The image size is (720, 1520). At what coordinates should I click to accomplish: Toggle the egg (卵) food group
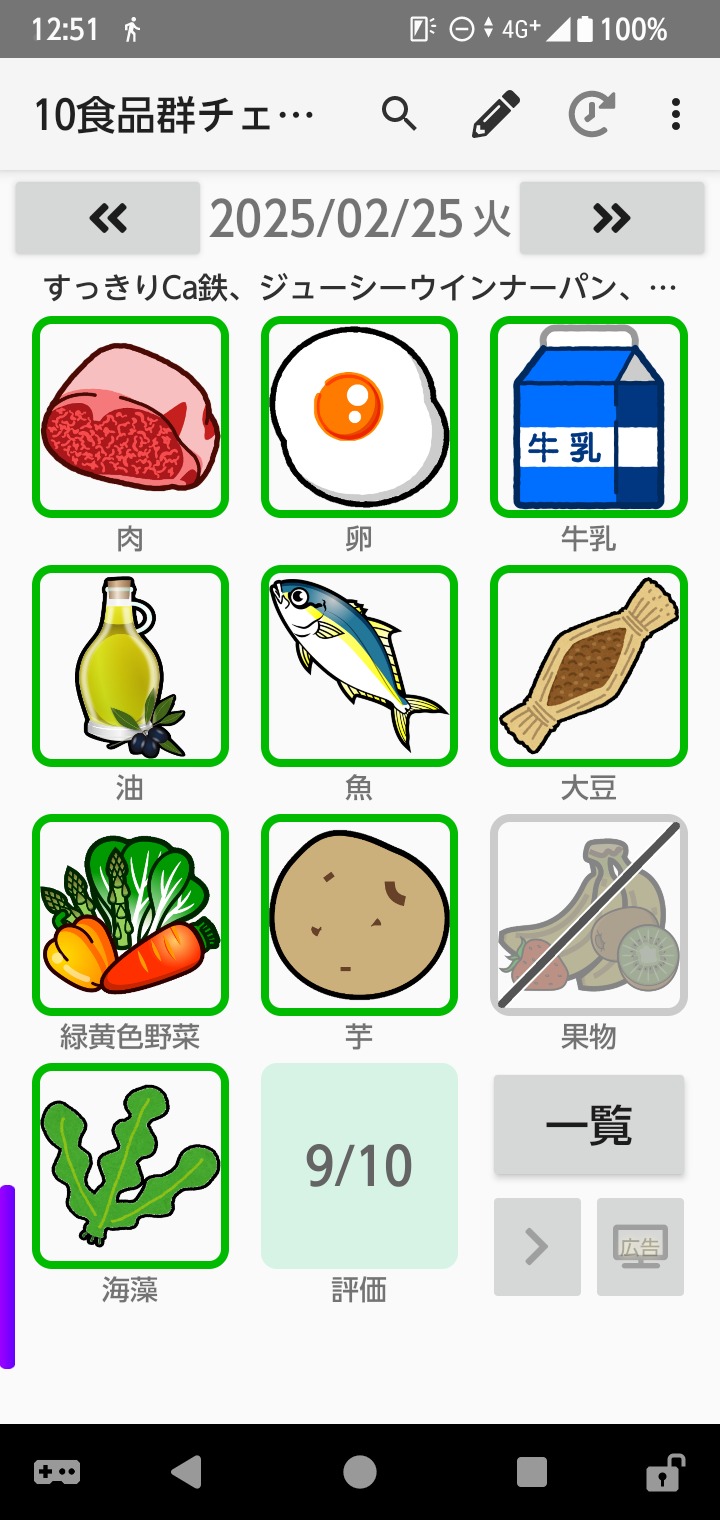click(360, 417)
